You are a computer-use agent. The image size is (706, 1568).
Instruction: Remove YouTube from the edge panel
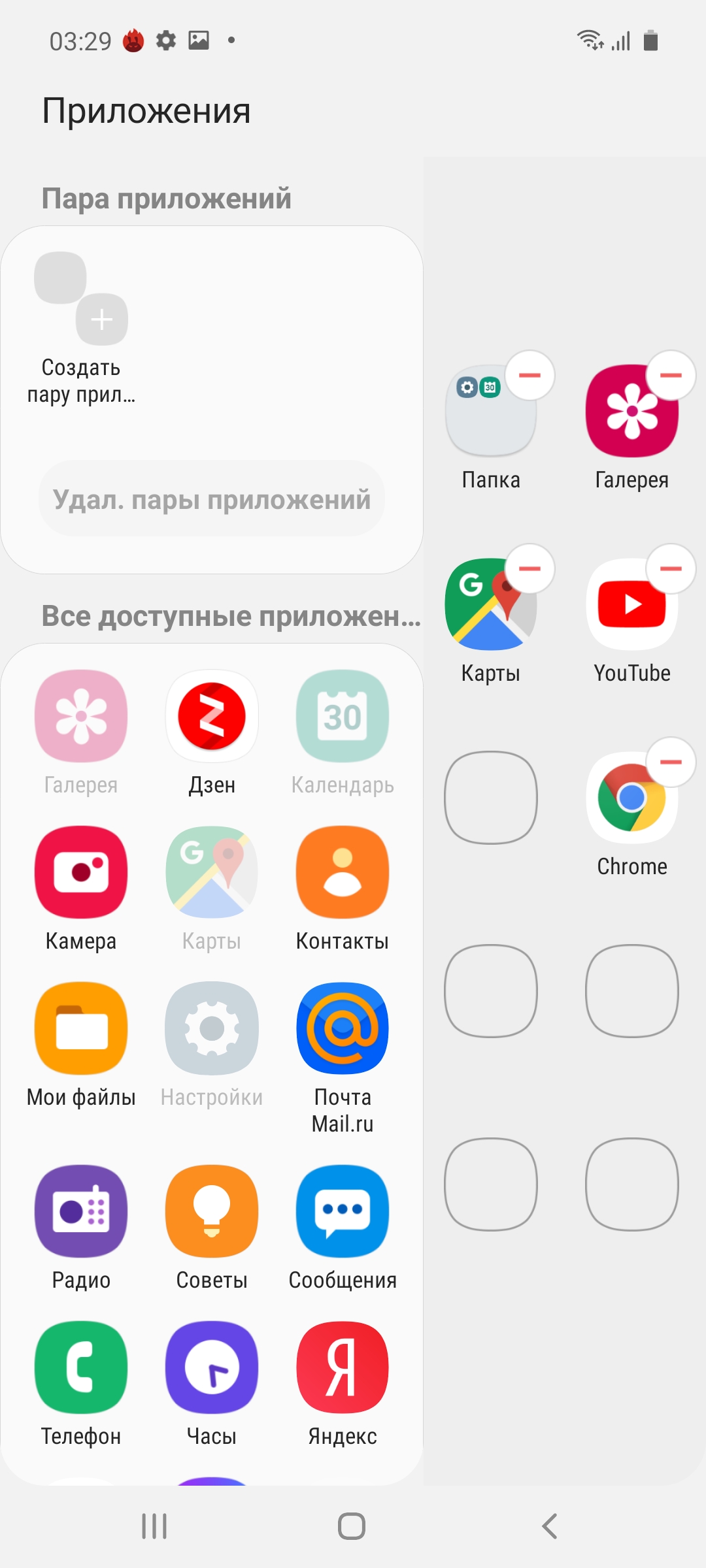(x=670, y=569)
